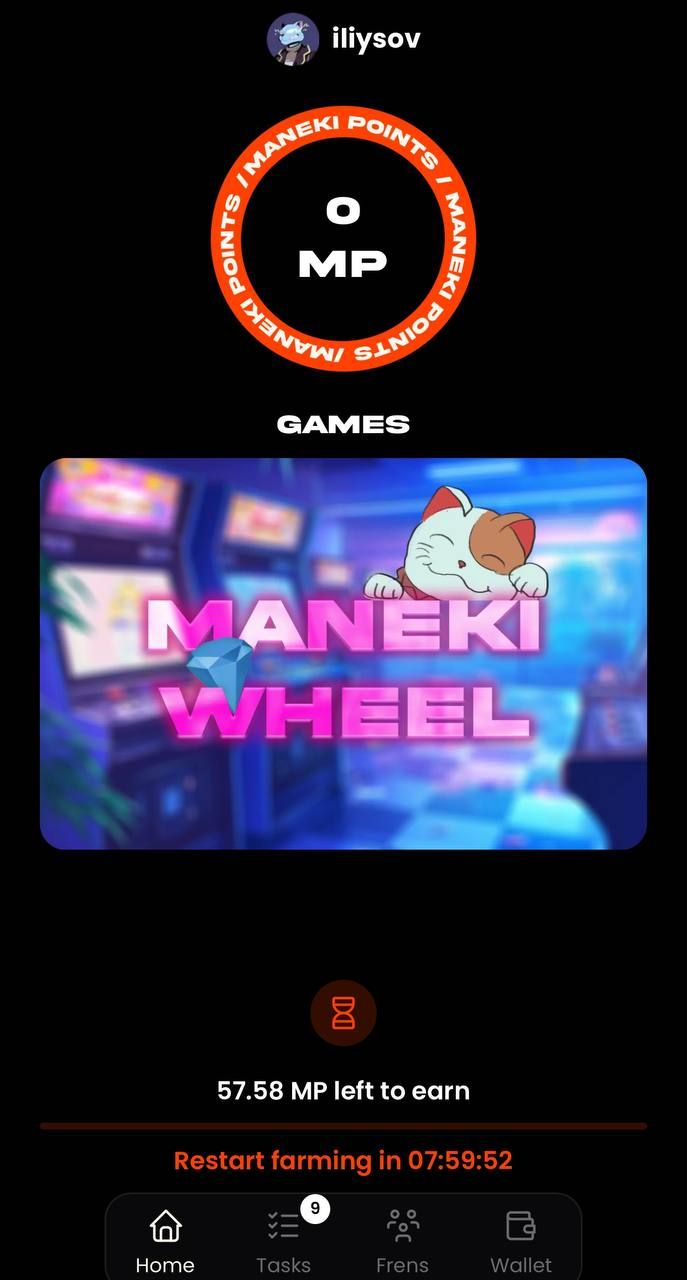Screen dimensions: 687x1280
Task: Open the Maneki Wheel game card
Action: (x=343, y=653)
